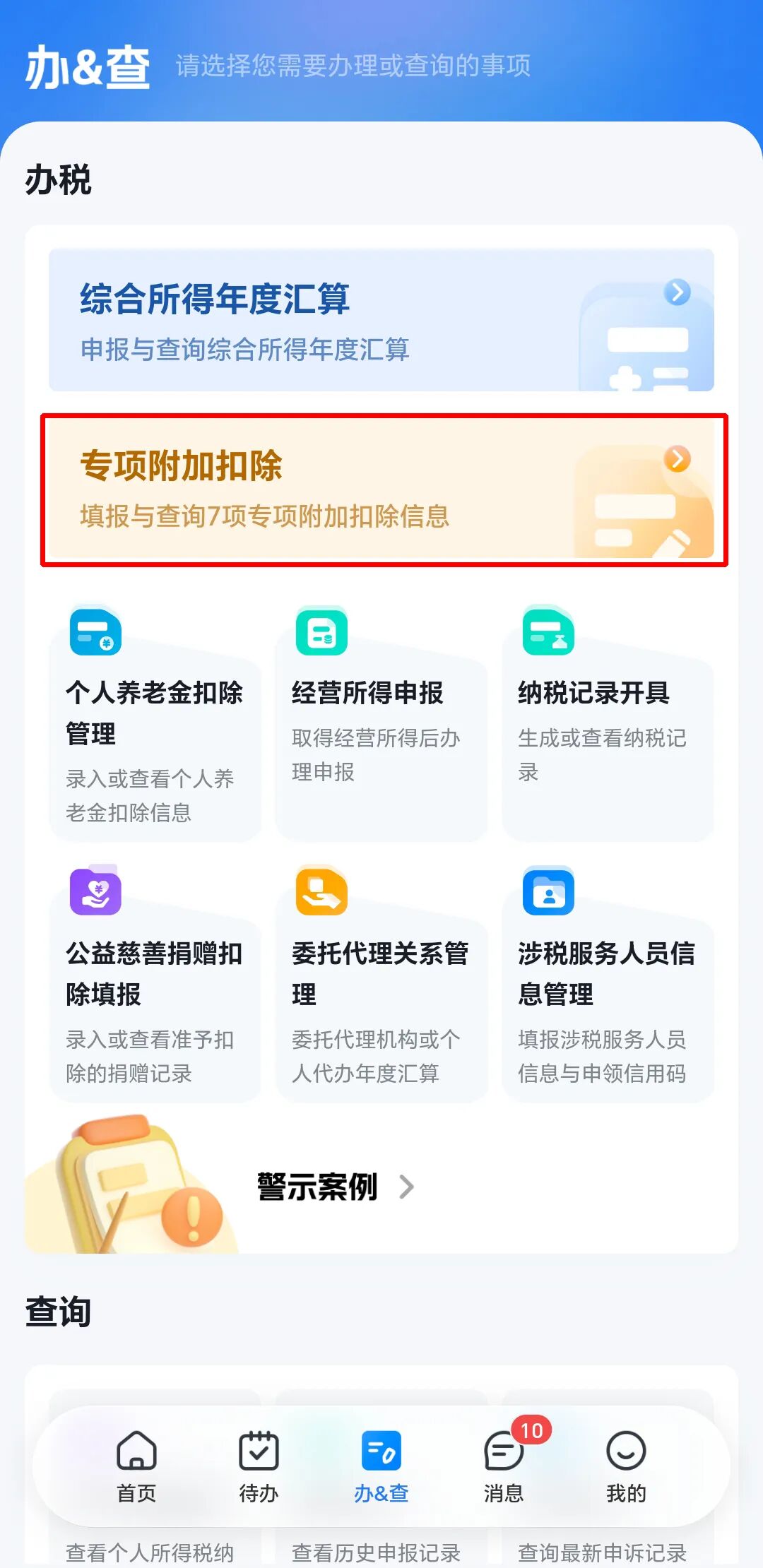Open 公益慈善捐赠扣除填报
763x1568 pixels.
point(155,989)
